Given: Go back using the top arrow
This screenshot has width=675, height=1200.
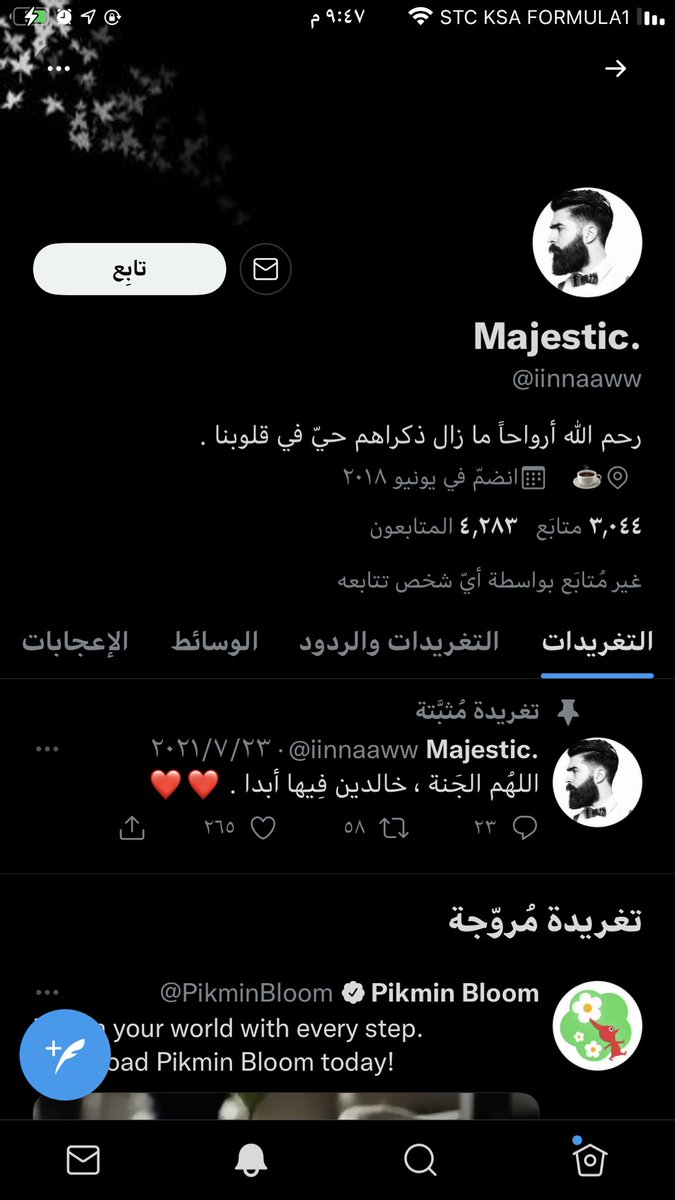Looking at the screenshot, I should pyautogui.click(x=616, y=68).
